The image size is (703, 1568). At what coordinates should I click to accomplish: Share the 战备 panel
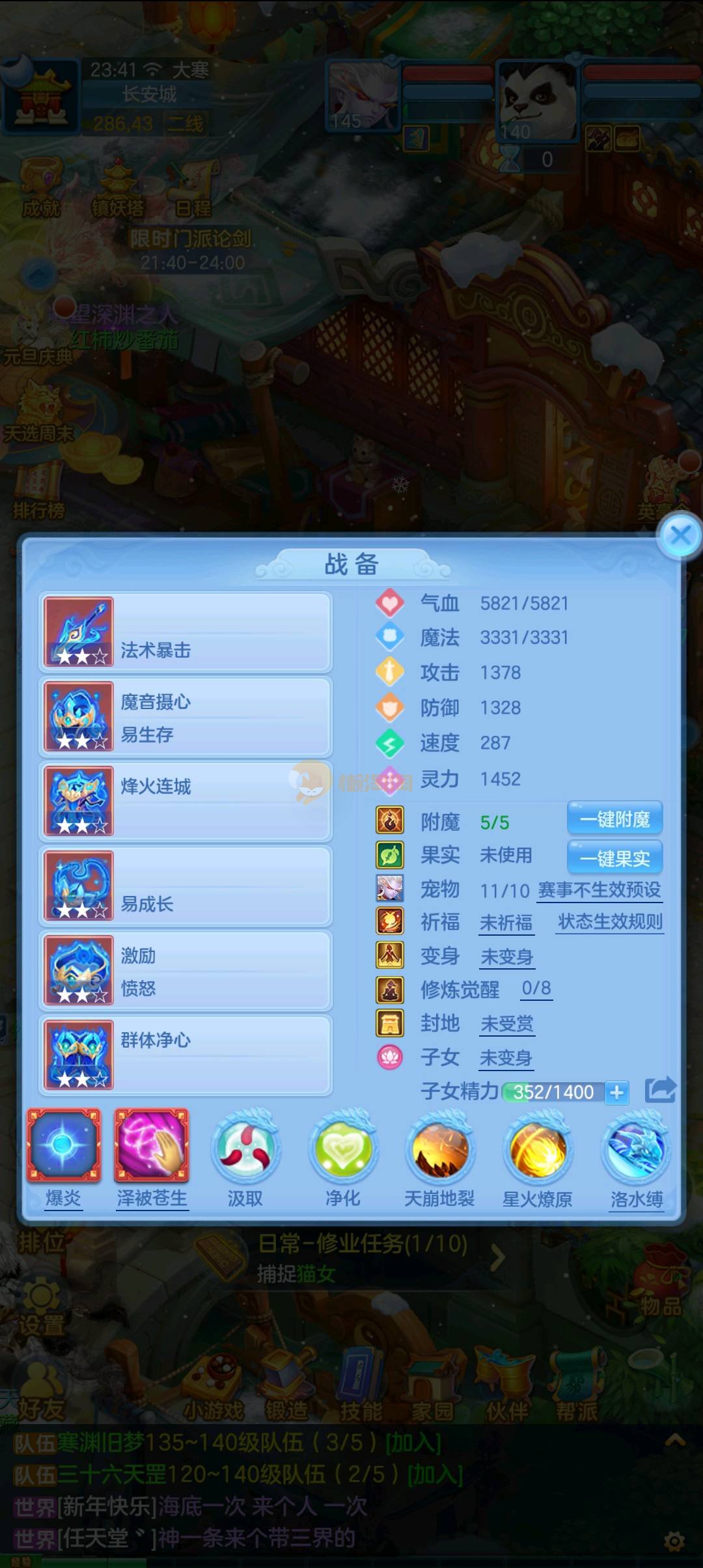(660, 1090)
